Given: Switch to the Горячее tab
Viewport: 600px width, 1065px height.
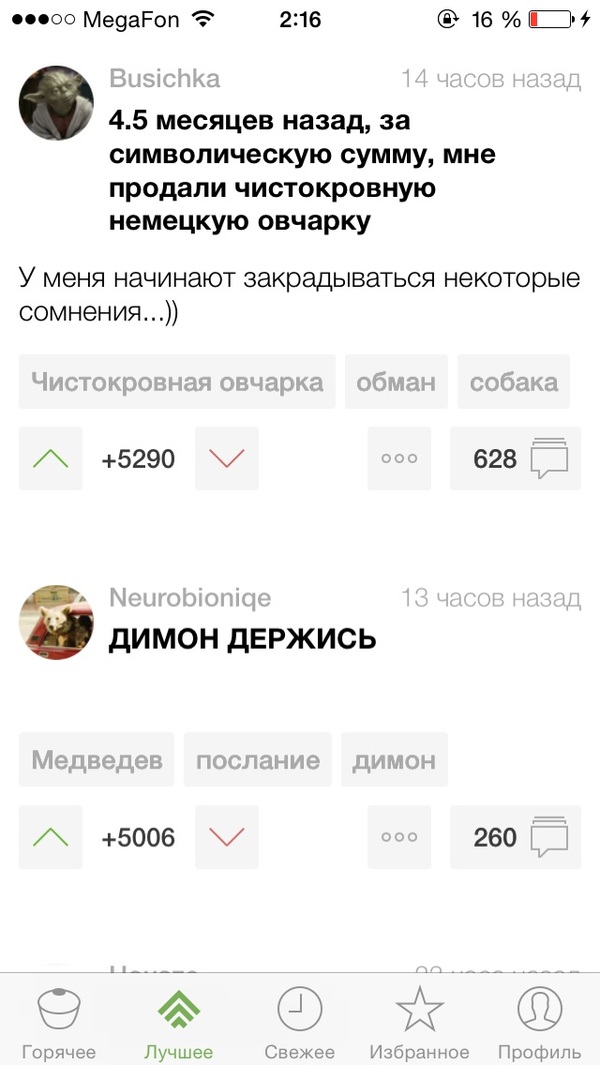Looking at the screenshot, I should click(59, 1022).
